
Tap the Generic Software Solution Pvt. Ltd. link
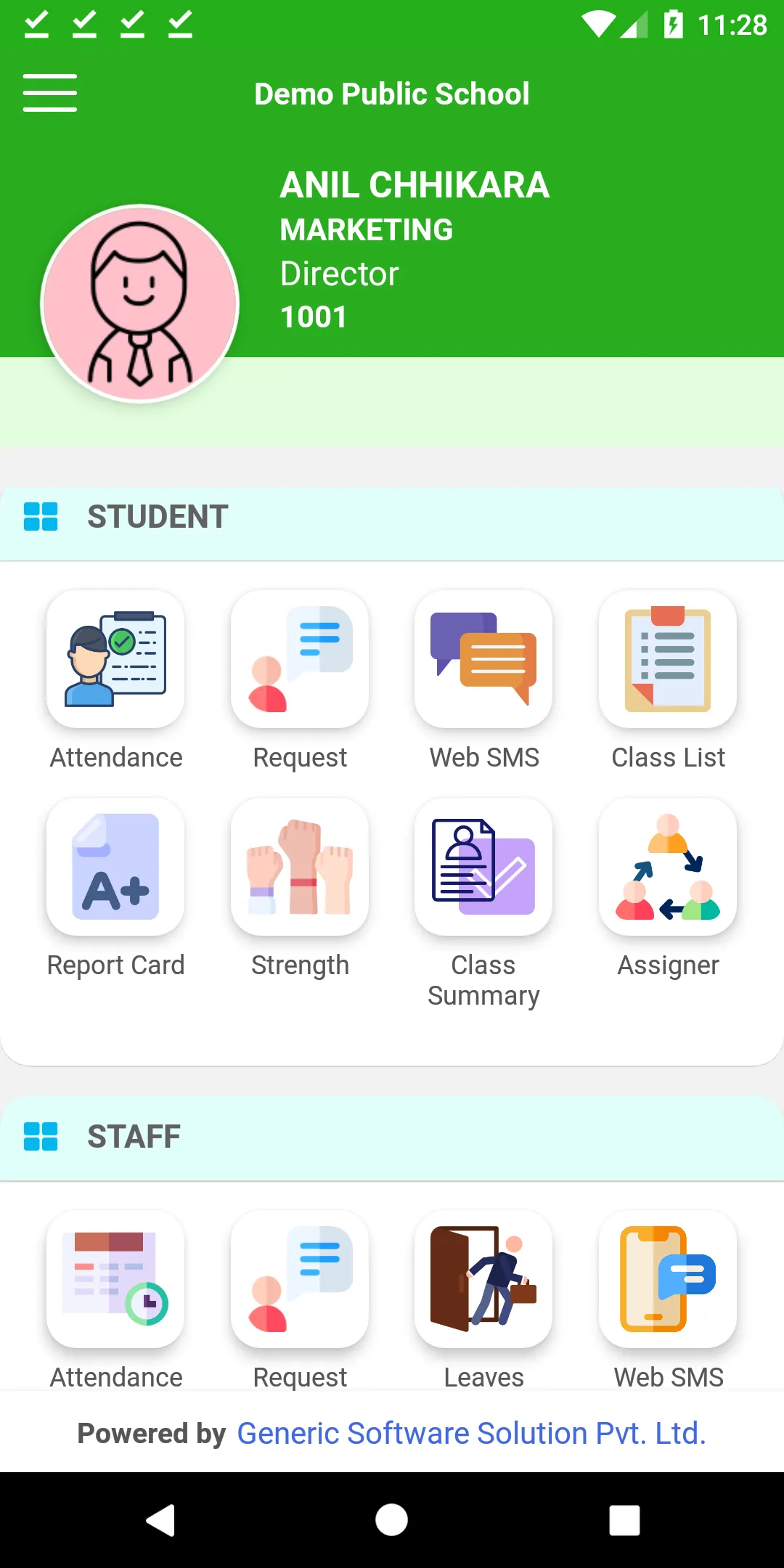click(471, 1433)
